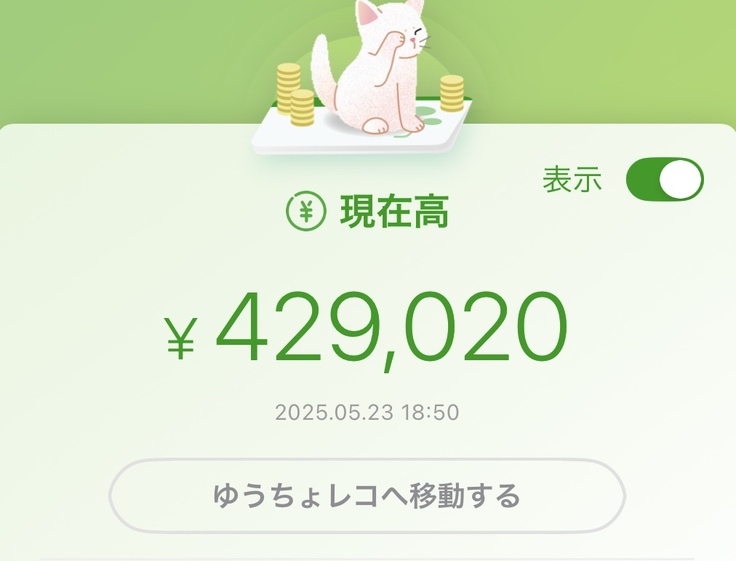Toggle the 表示 balance display switch off

pyautogui.click(x=664, y=180)
